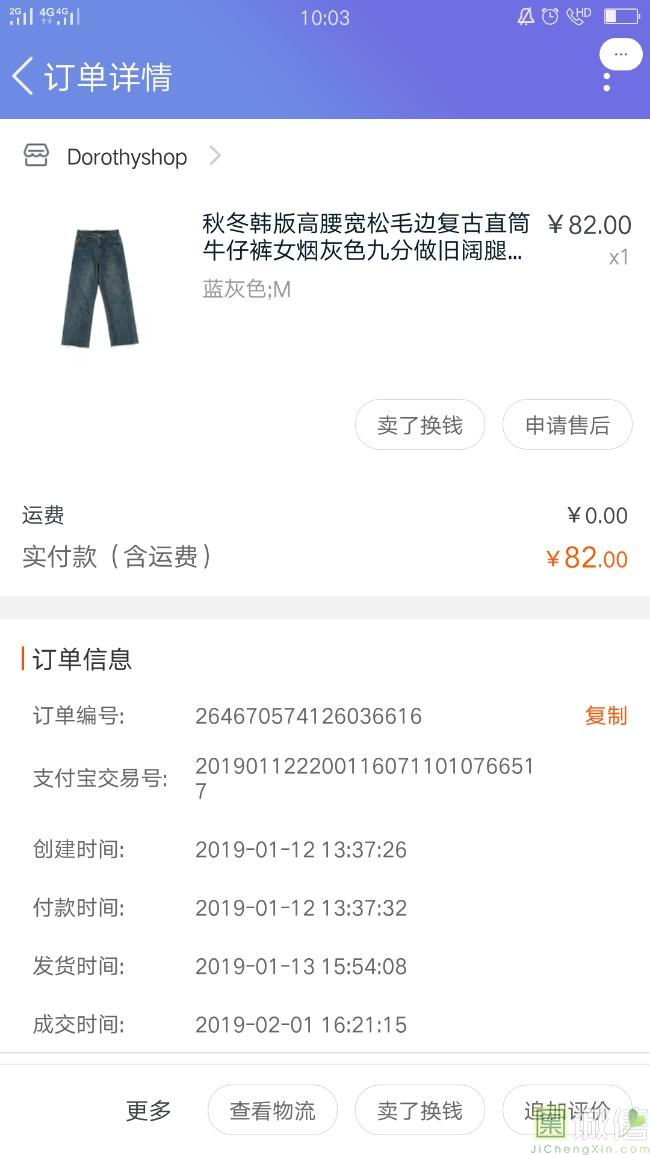Copy the order number with 复制
650x1155 pixels.
(x=605, y=716)
